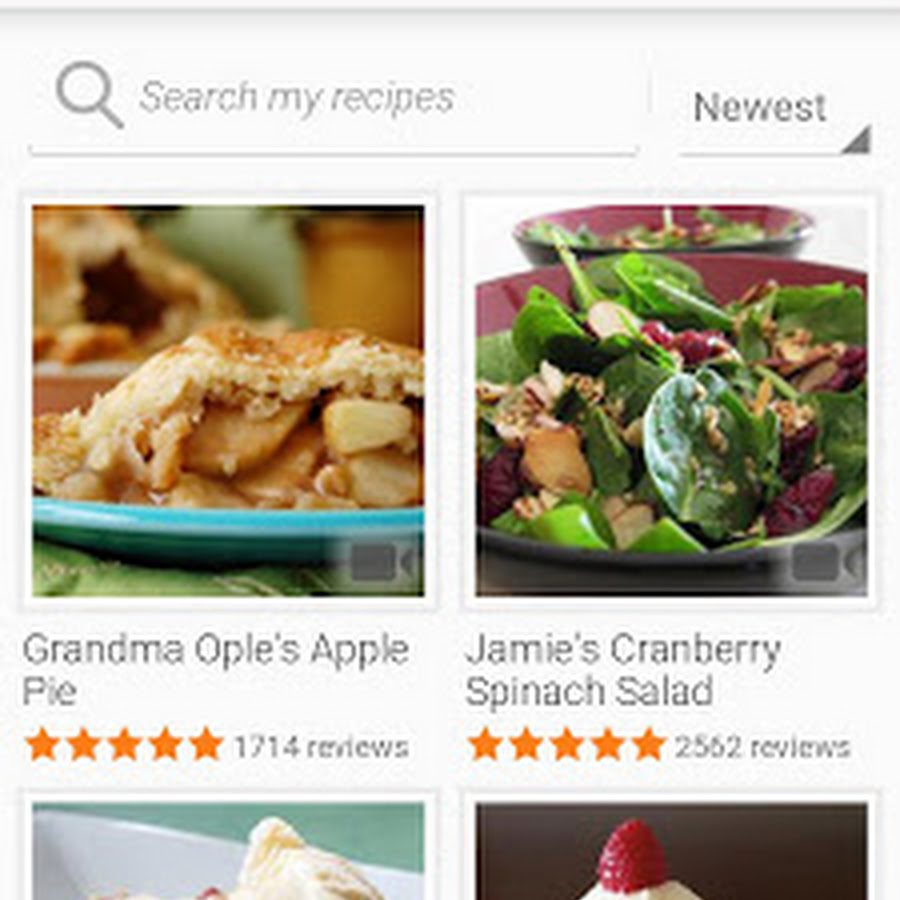Open Jamie's Cranberry Spinach Salad recipe
This screenshot has width=900, height=900.
tap(670, 400)
